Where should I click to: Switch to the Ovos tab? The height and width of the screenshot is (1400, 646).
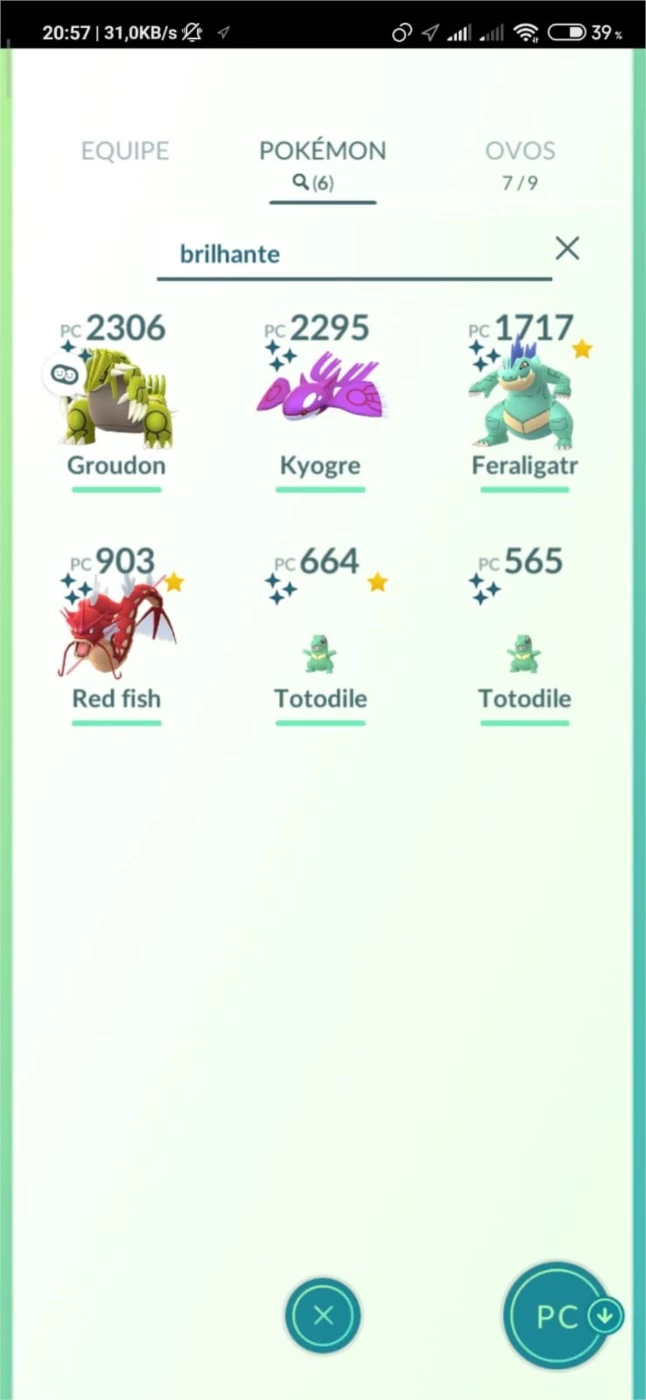[520, 163]
